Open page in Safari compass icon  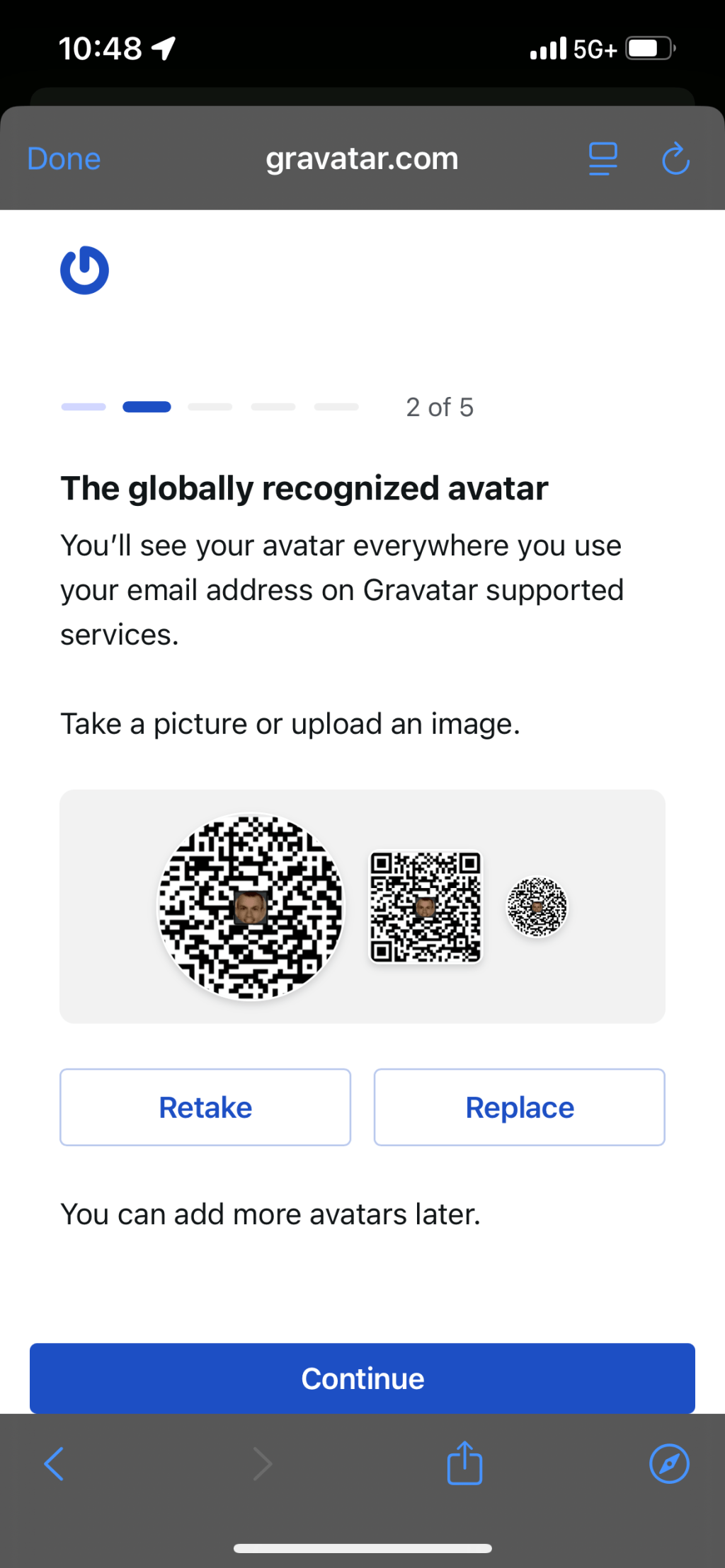pos(669,1463)
